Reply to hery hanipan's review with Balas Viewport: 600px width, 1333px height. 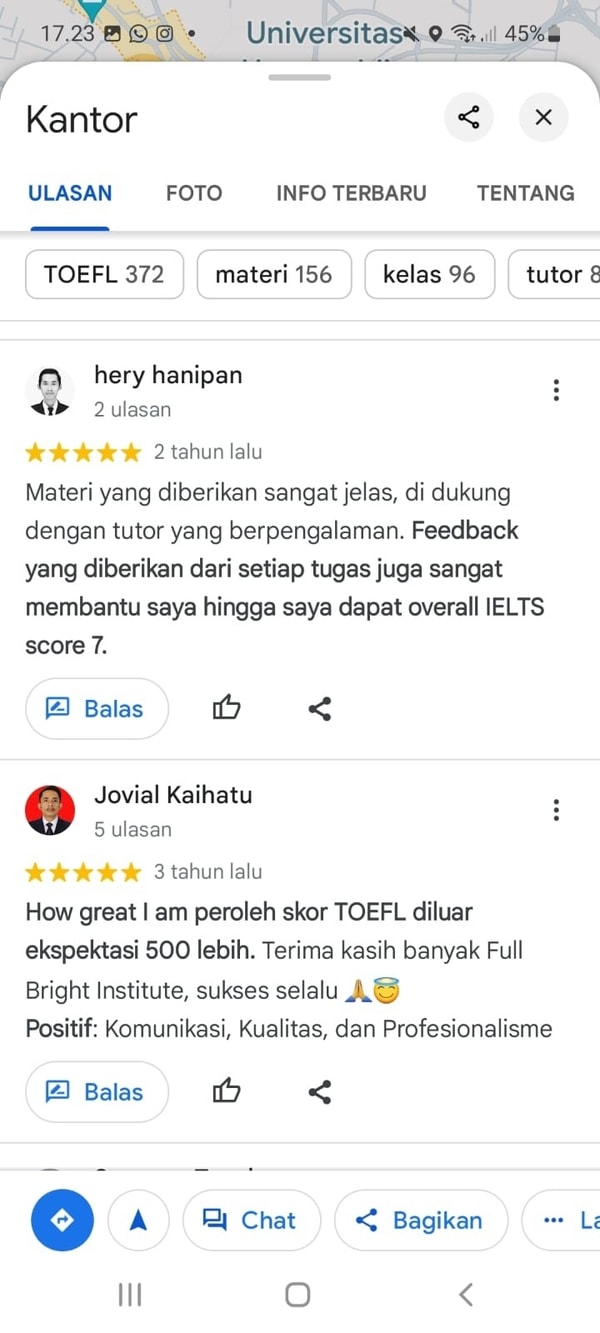click(96, 709)
